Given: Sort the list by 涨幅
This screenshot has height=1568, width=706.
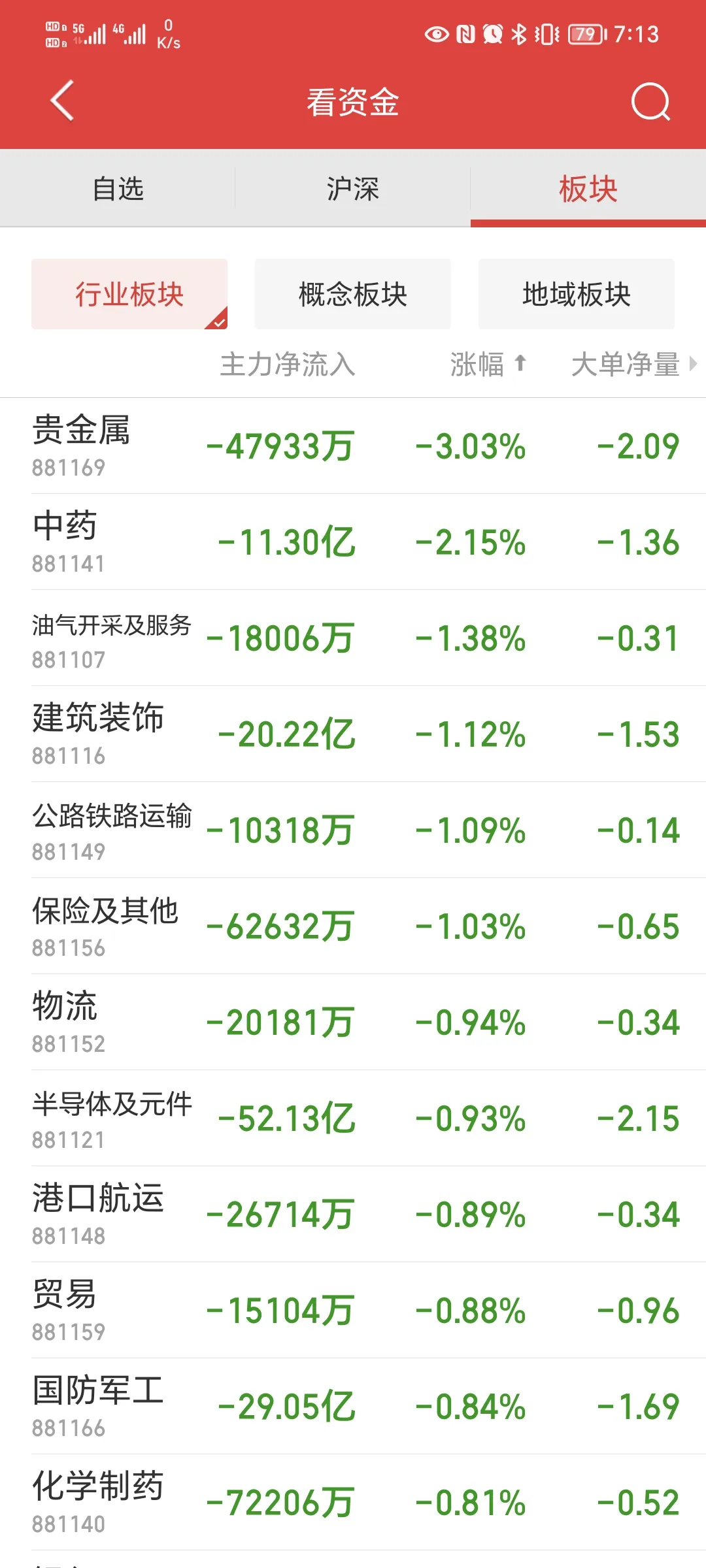Looking at the screenshot, I should tap(487, 365).
